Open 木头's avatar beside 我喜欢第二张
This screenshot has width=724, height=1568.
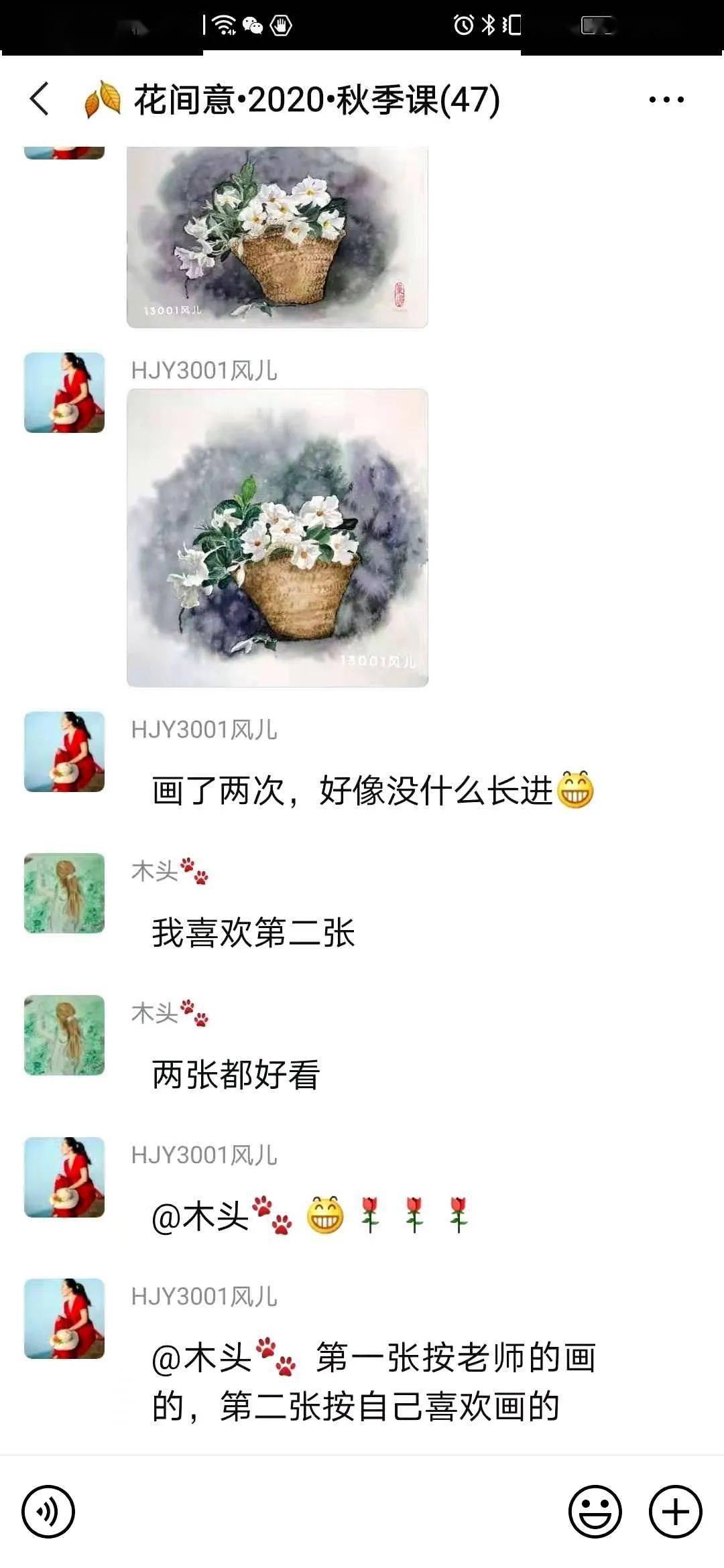[x=64, y=893]
